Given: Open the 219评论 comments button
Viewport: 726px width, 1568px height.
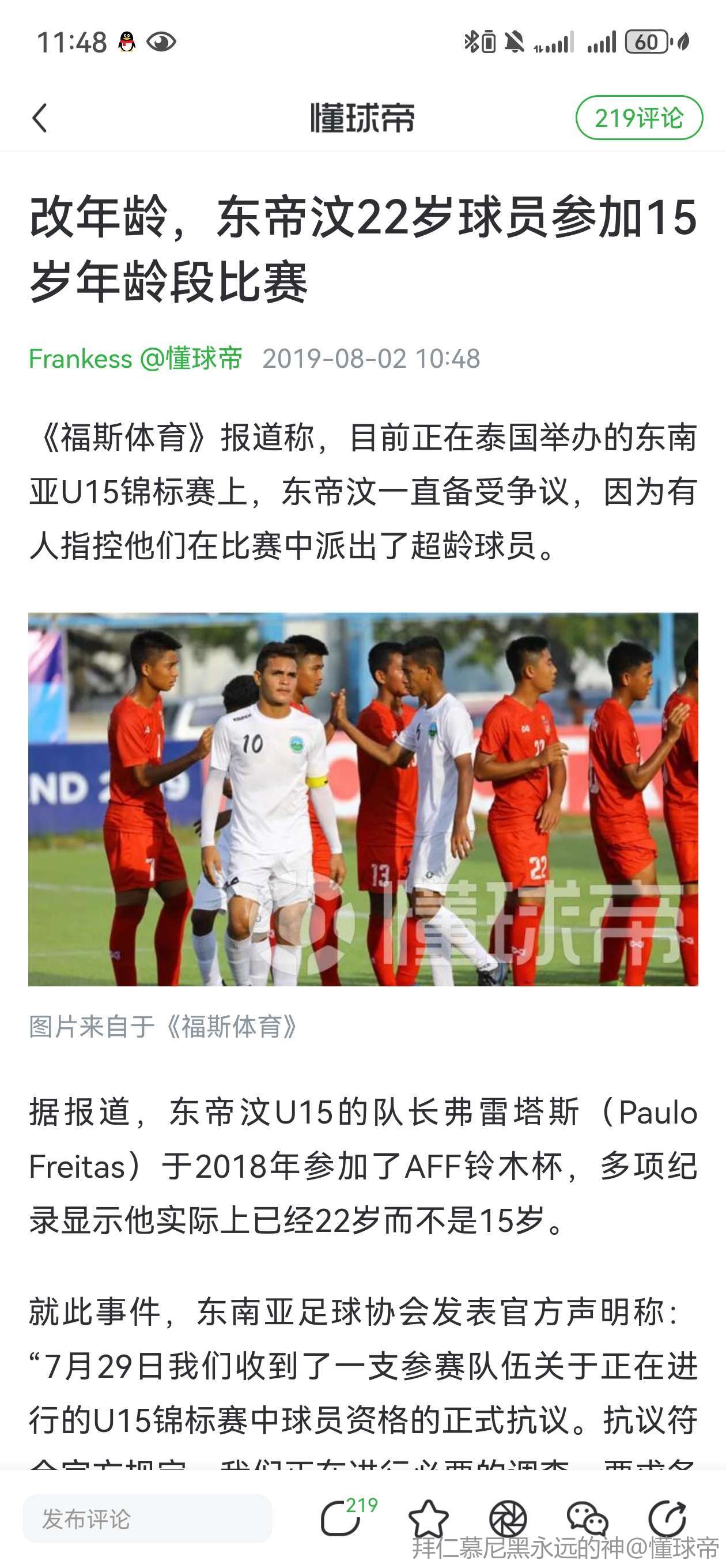Looking at the screenshot, I should pos(639,118).
